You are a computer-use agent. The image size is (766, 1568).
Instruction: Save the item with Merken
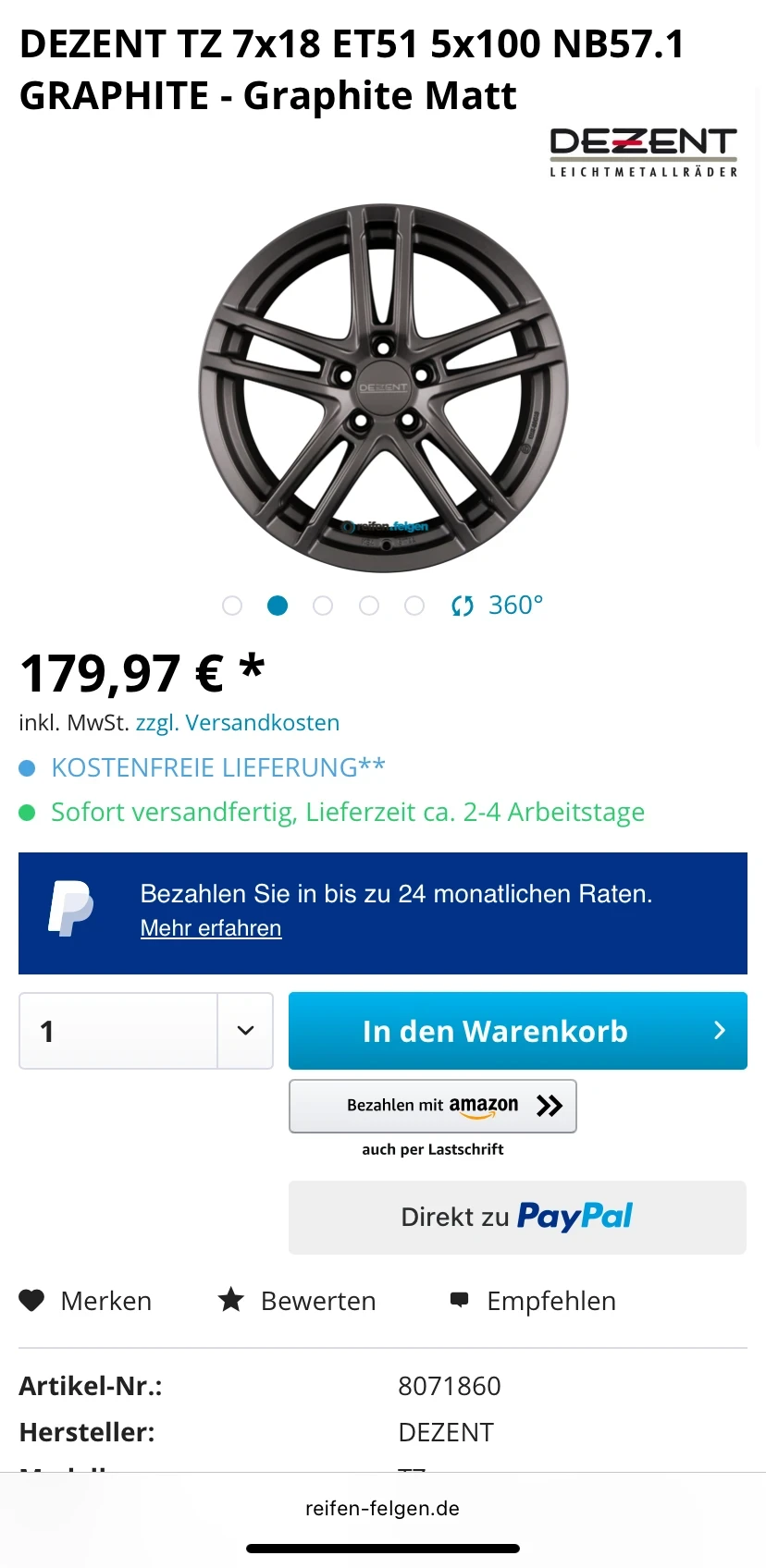(86, 1301)
